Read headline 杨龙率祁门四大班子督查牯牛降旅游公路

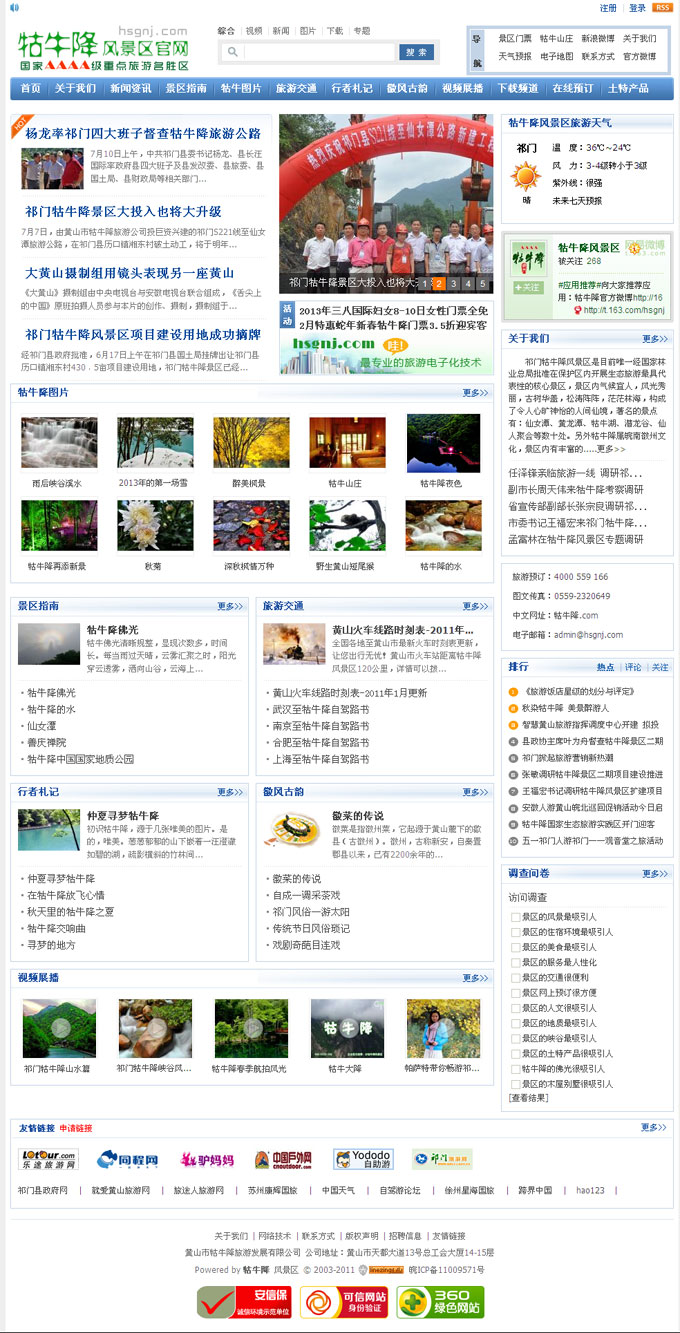coord(143,133)
